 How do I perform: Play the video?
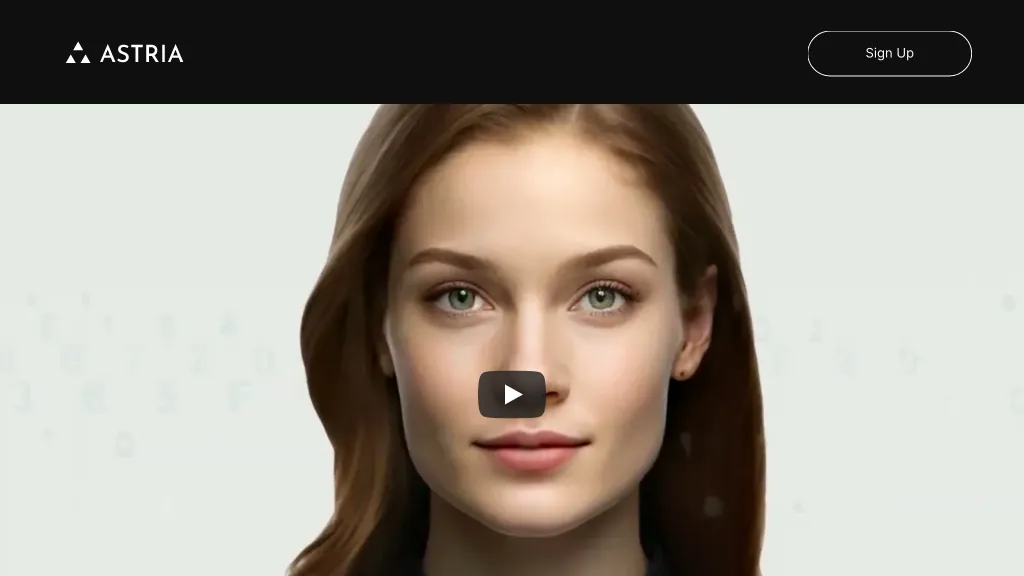512,394
